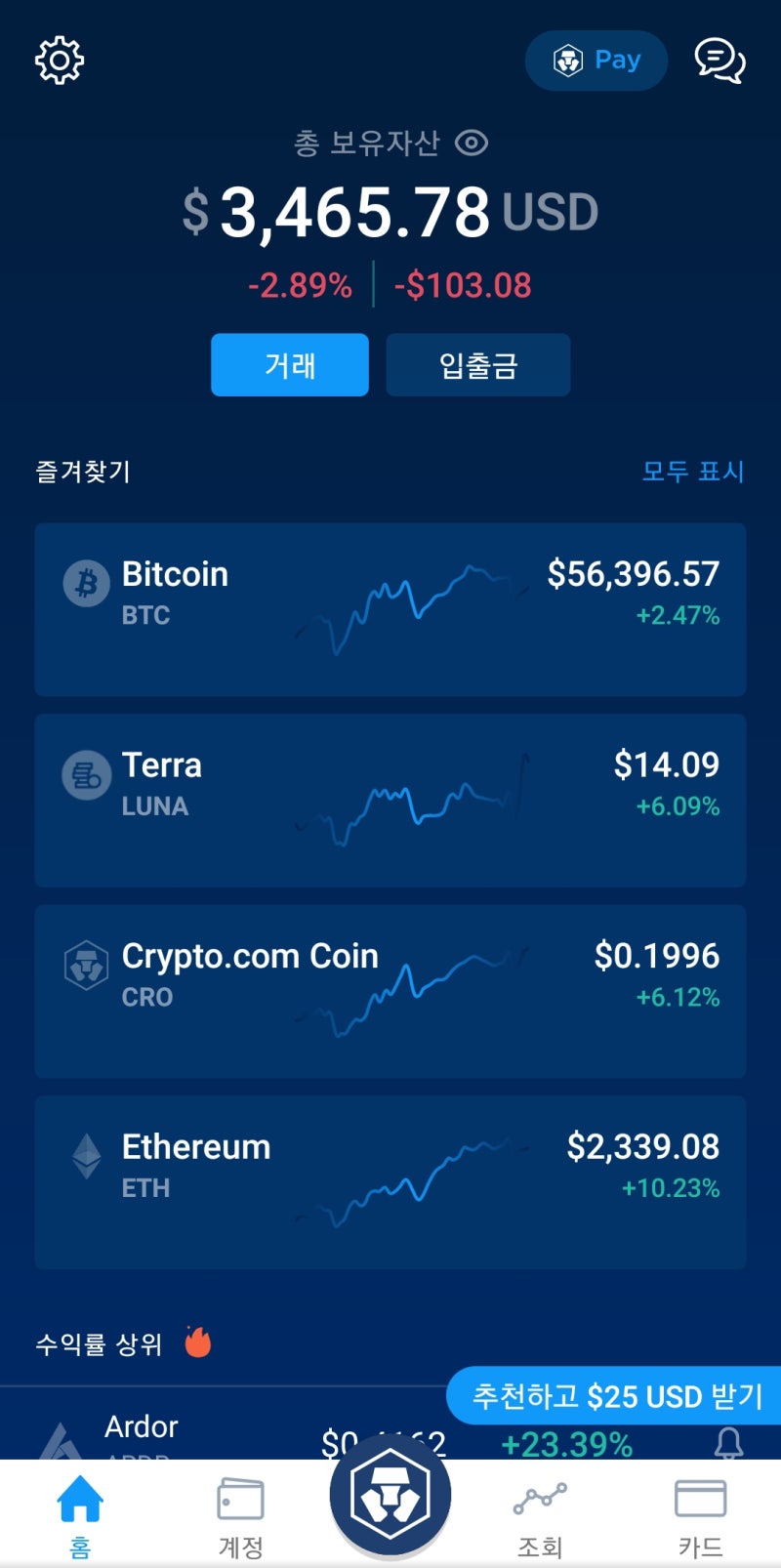Tap the Crypto.com Pay button
This screenshot has width=781, height=1568.
tap(596, 60)
